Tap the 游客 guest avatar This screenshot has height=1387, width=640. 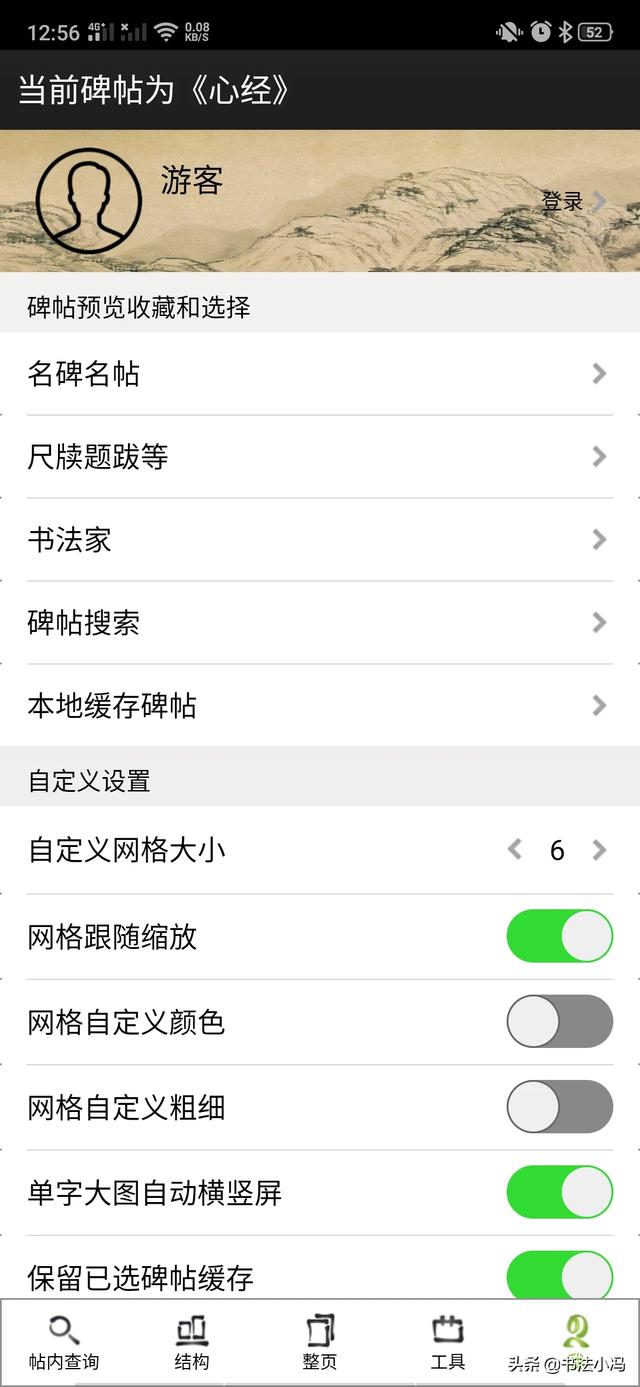[x=89, y=200]
